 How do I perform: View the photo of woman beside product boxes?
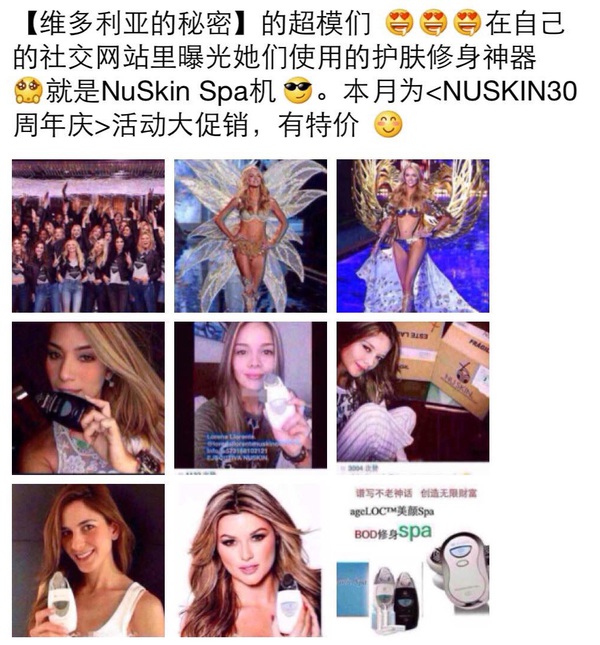pos(413,397)
